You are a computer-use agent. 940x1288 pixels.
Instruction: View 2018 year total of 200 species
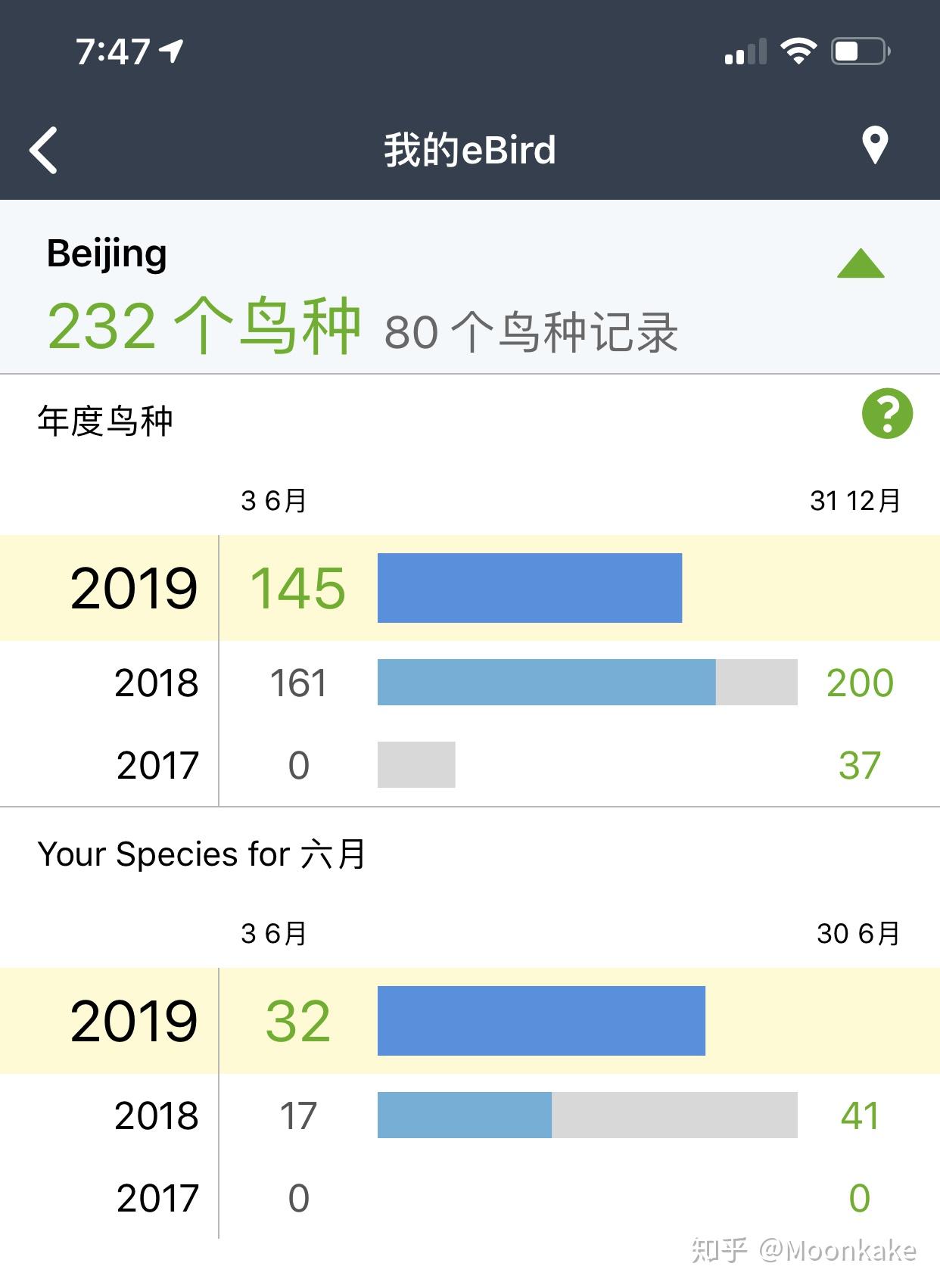(860, 683)
